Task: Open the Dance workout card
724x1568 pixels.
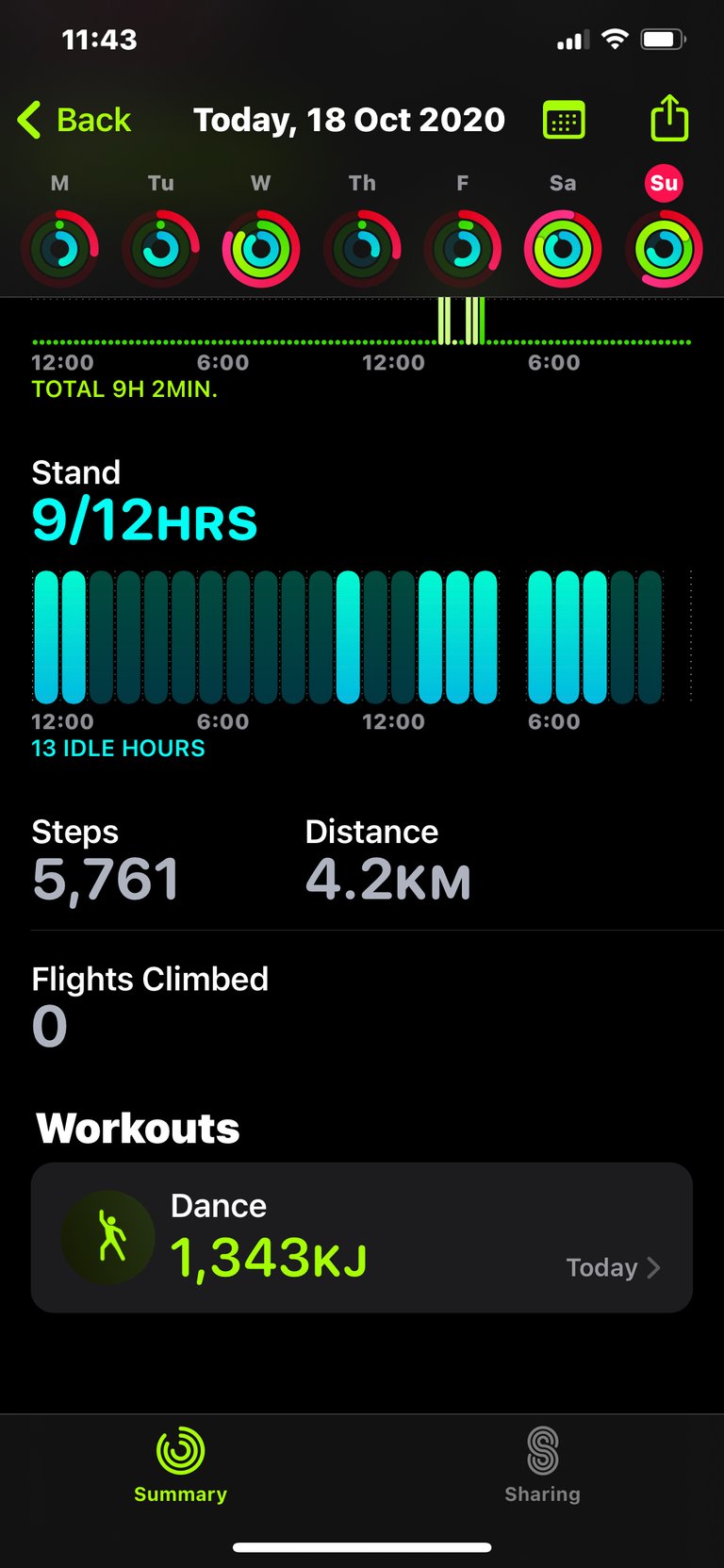Action: pyautogui.click(x=362, y=1237)
